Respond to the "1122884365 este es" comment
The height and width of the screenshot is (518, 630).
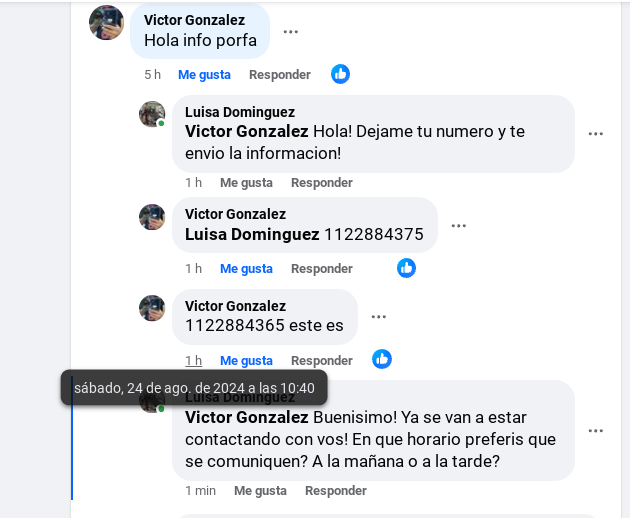[x=321, y=361]
